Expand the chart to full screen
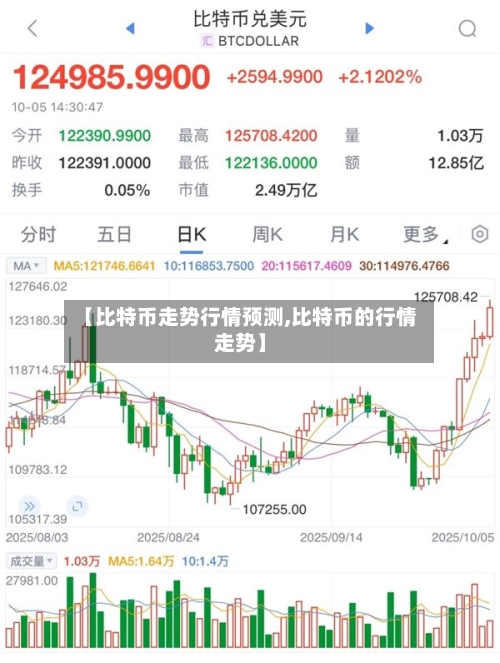Viewport: 500px width, 663px height. click(77, 506)
